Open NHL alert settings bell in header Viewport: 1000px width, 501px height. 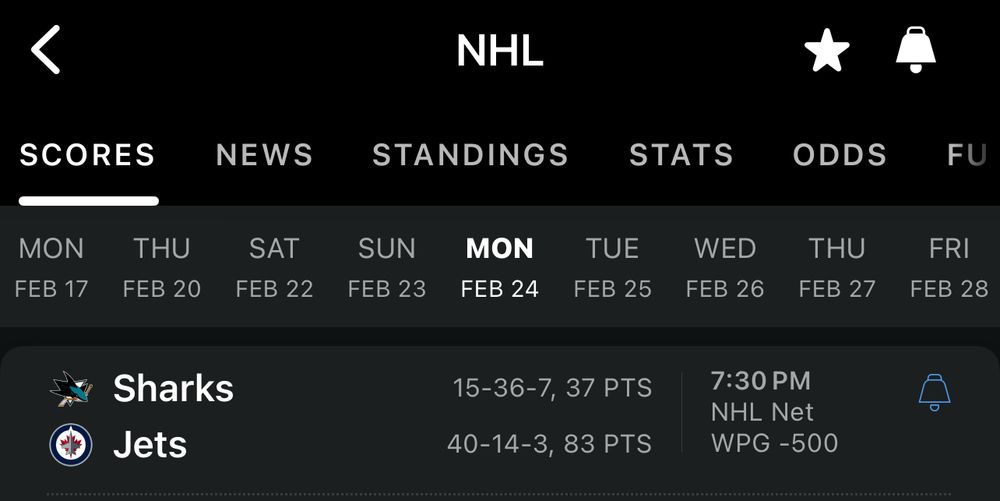pyautogui.click(x=915, y=50)
